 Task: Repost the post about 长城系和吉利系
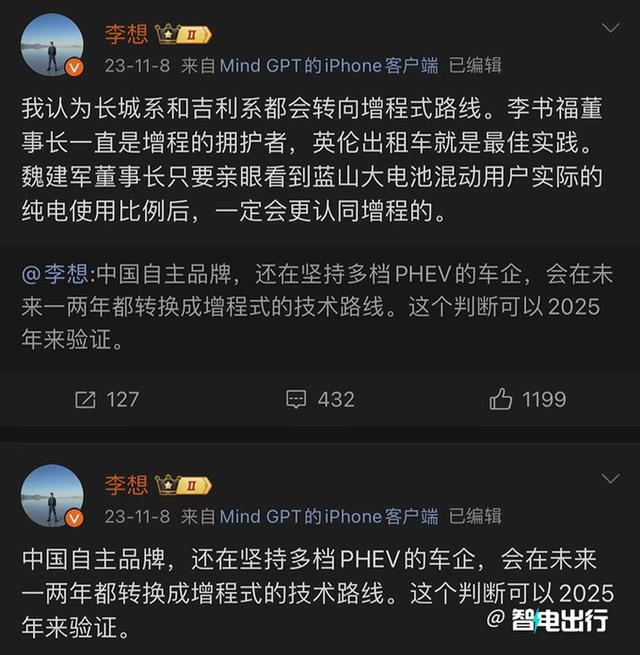tap(106, 399)
